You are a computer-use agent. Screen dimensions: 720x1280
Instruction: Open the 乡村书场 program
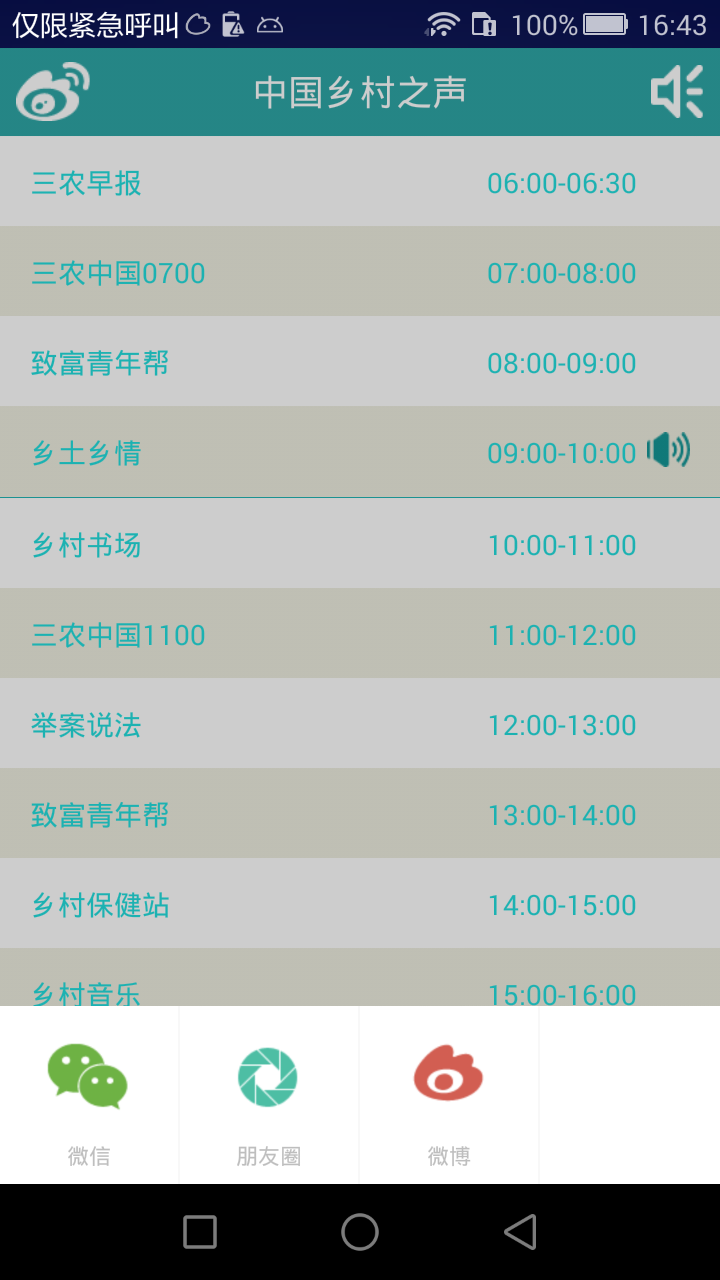click(360, 545)
